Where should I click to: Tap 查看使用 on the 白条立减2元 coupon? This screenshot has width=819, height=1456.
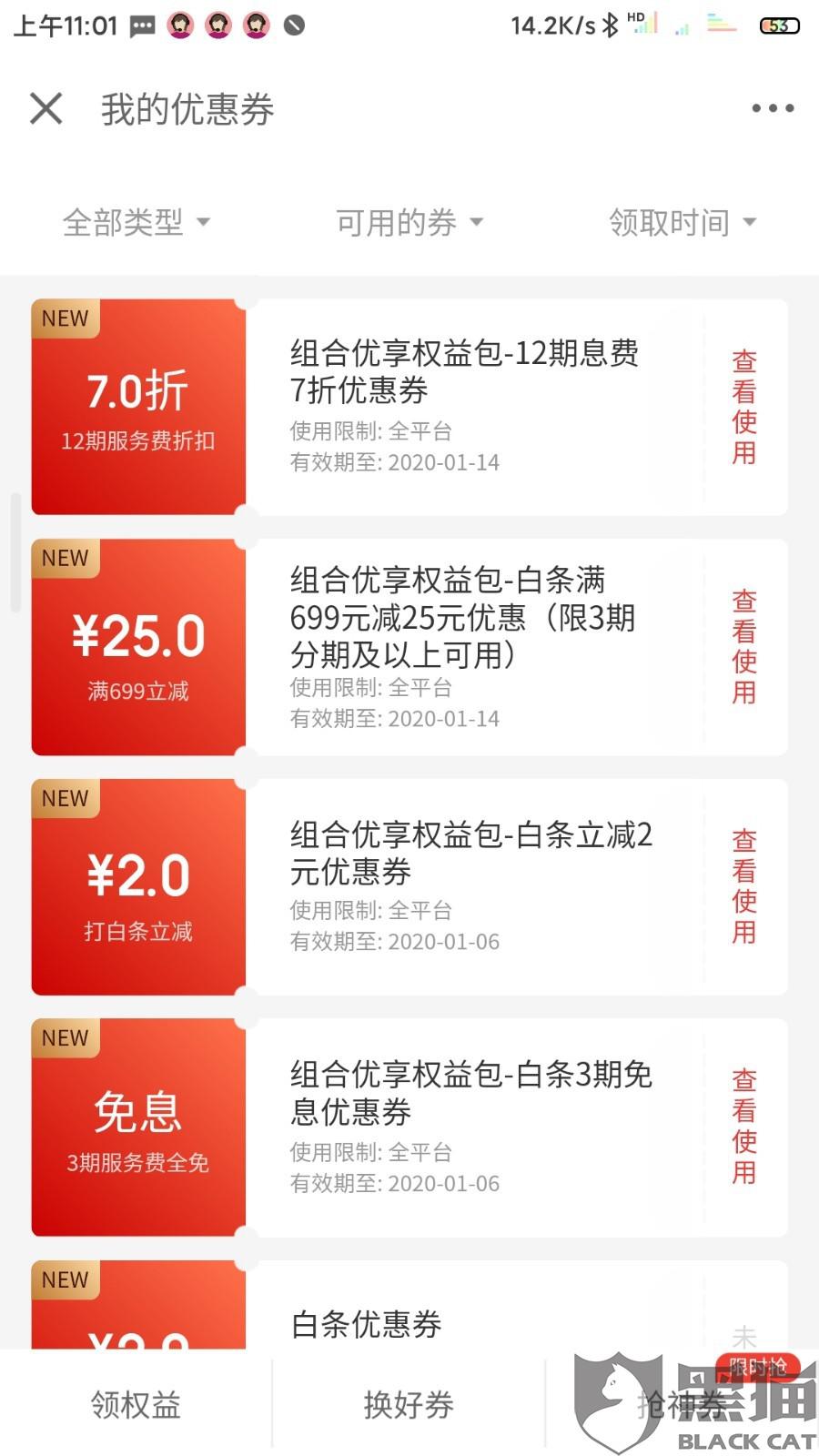743,885
